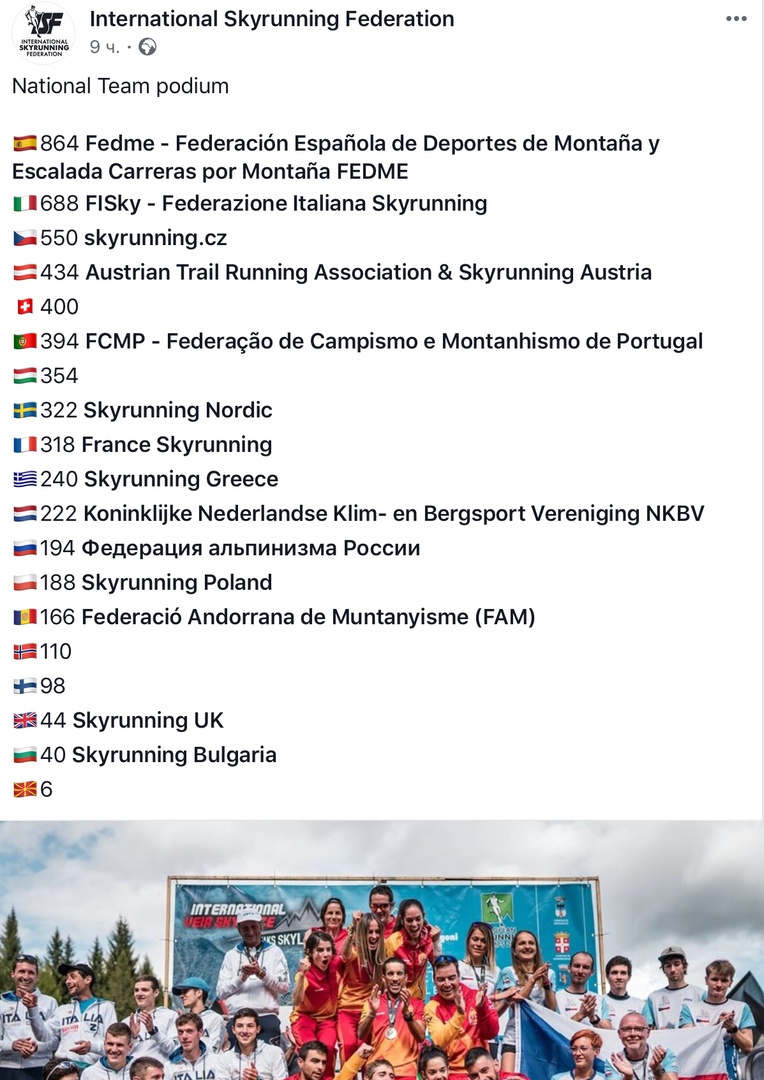Visit the Skyrunning Poland page

click(x=177, y=583)
